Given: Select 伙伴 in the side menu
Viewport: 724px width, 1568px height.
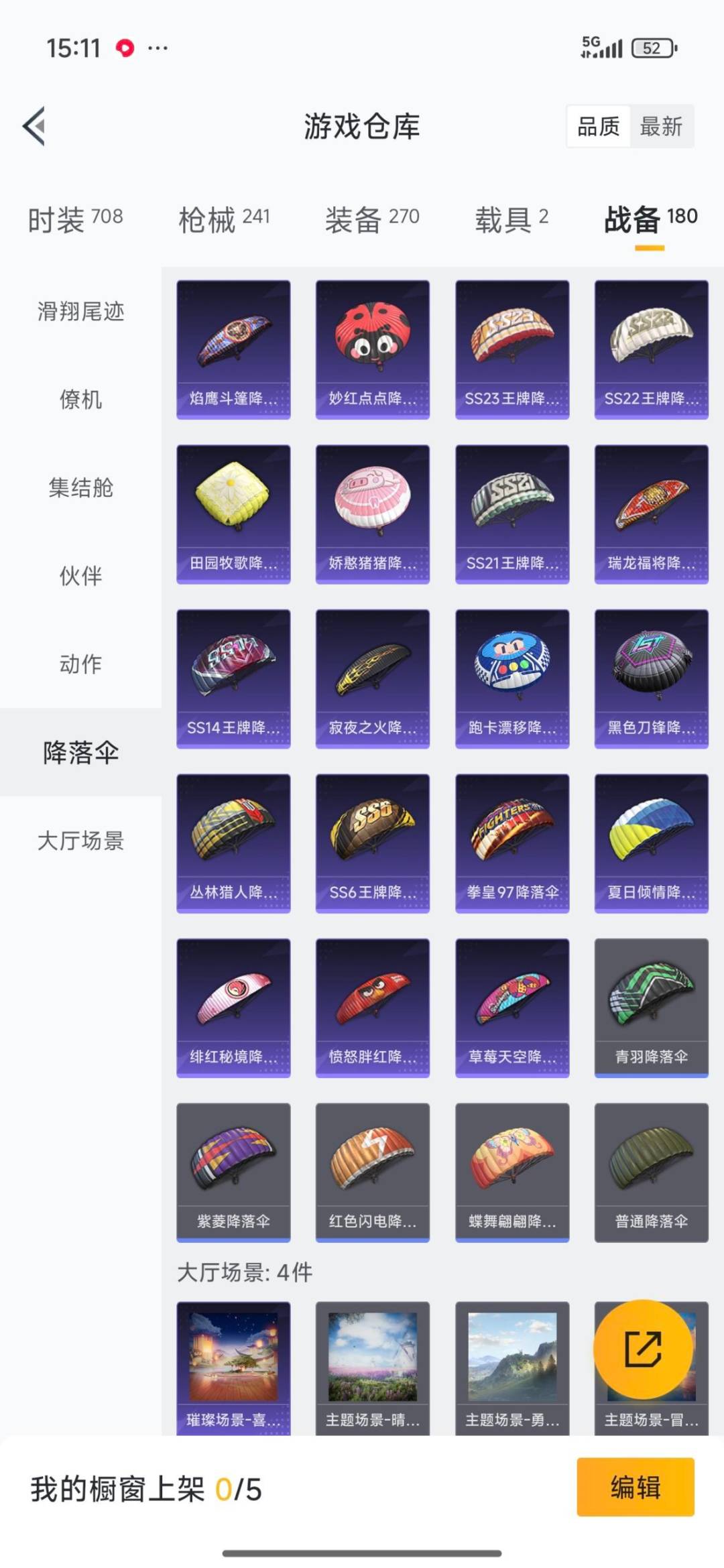Looking at the screenshot, I should pyautogui.click(x=80, y=575).
